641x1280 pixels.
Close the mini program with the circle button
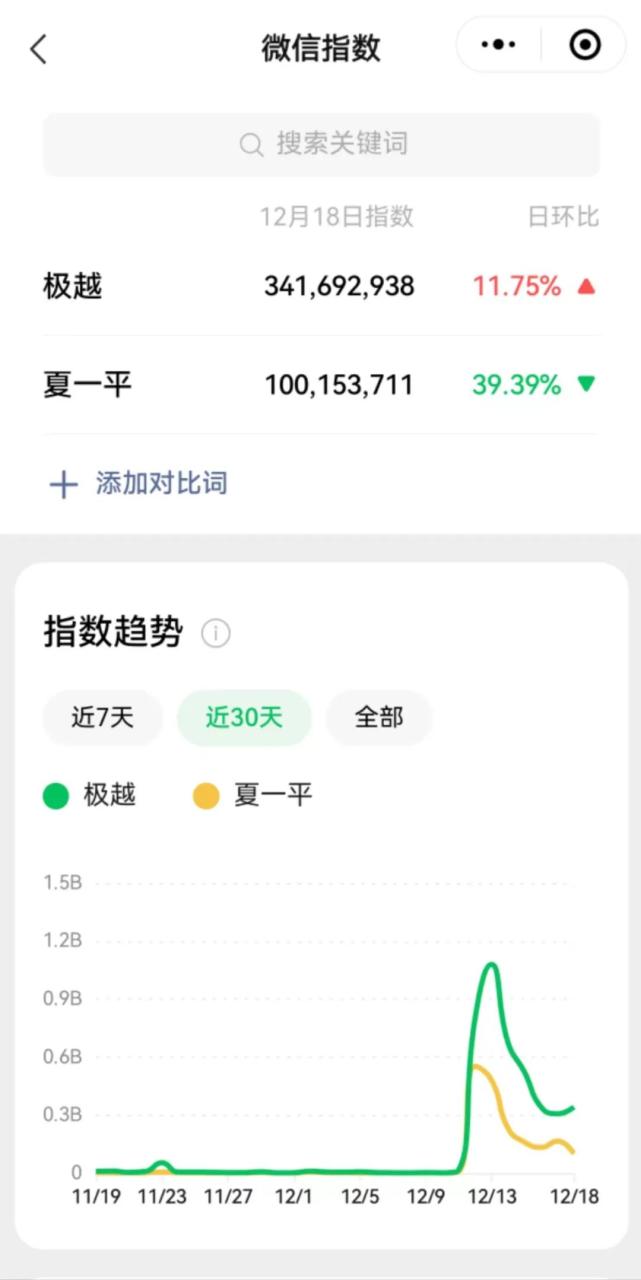point(584,45)
